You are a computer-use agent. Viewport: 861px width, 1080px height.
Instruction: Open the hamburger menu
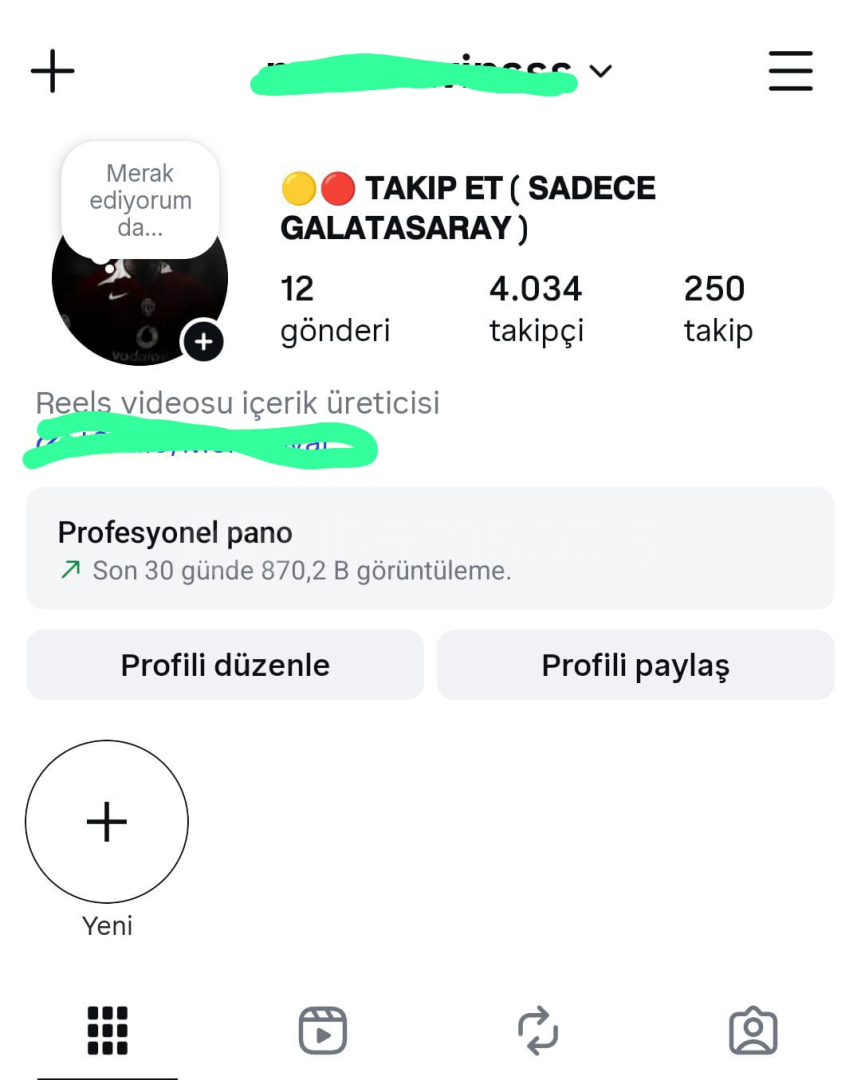click(790, 72)
